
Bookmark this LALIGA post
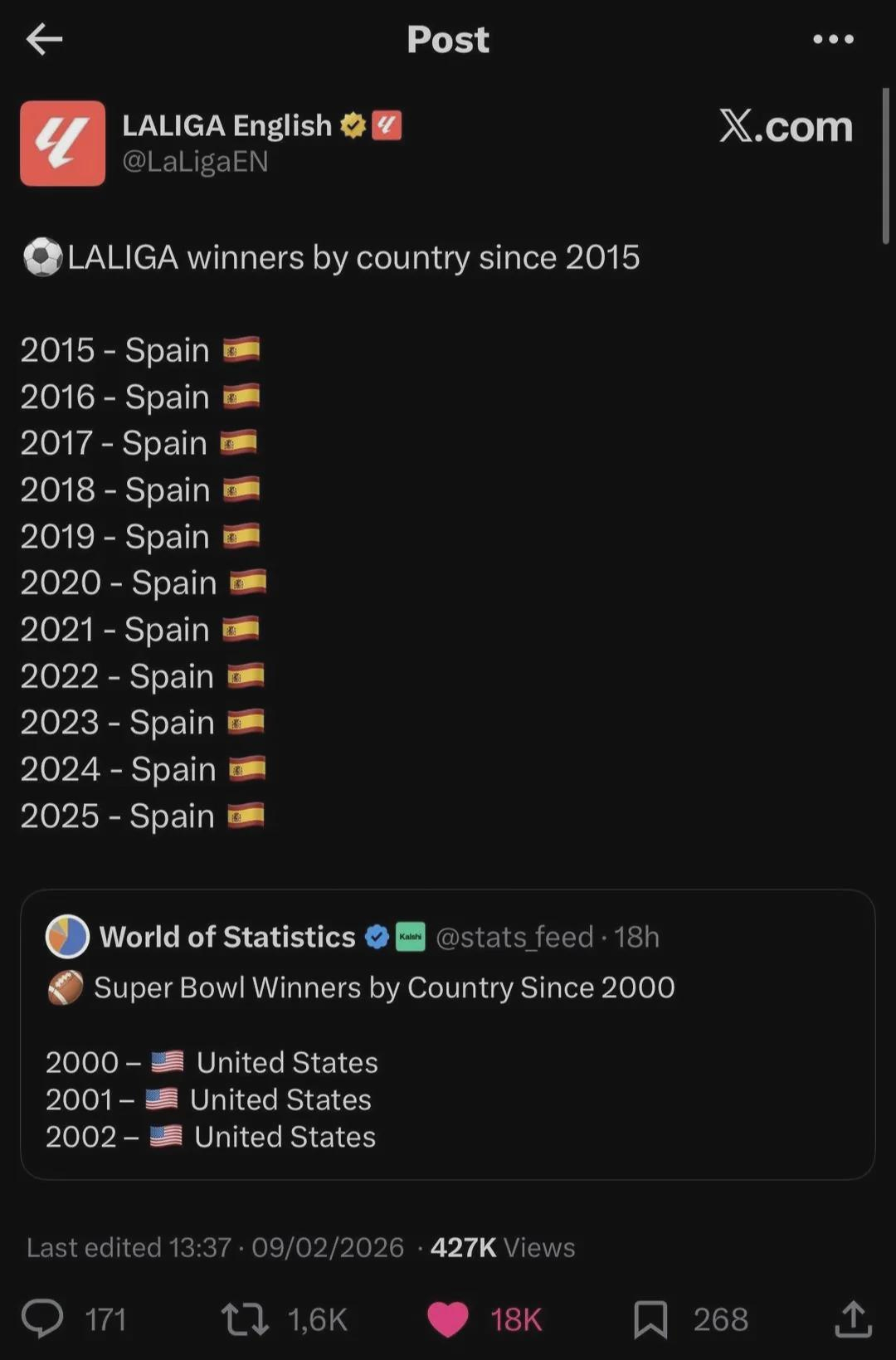point(650,1319)
